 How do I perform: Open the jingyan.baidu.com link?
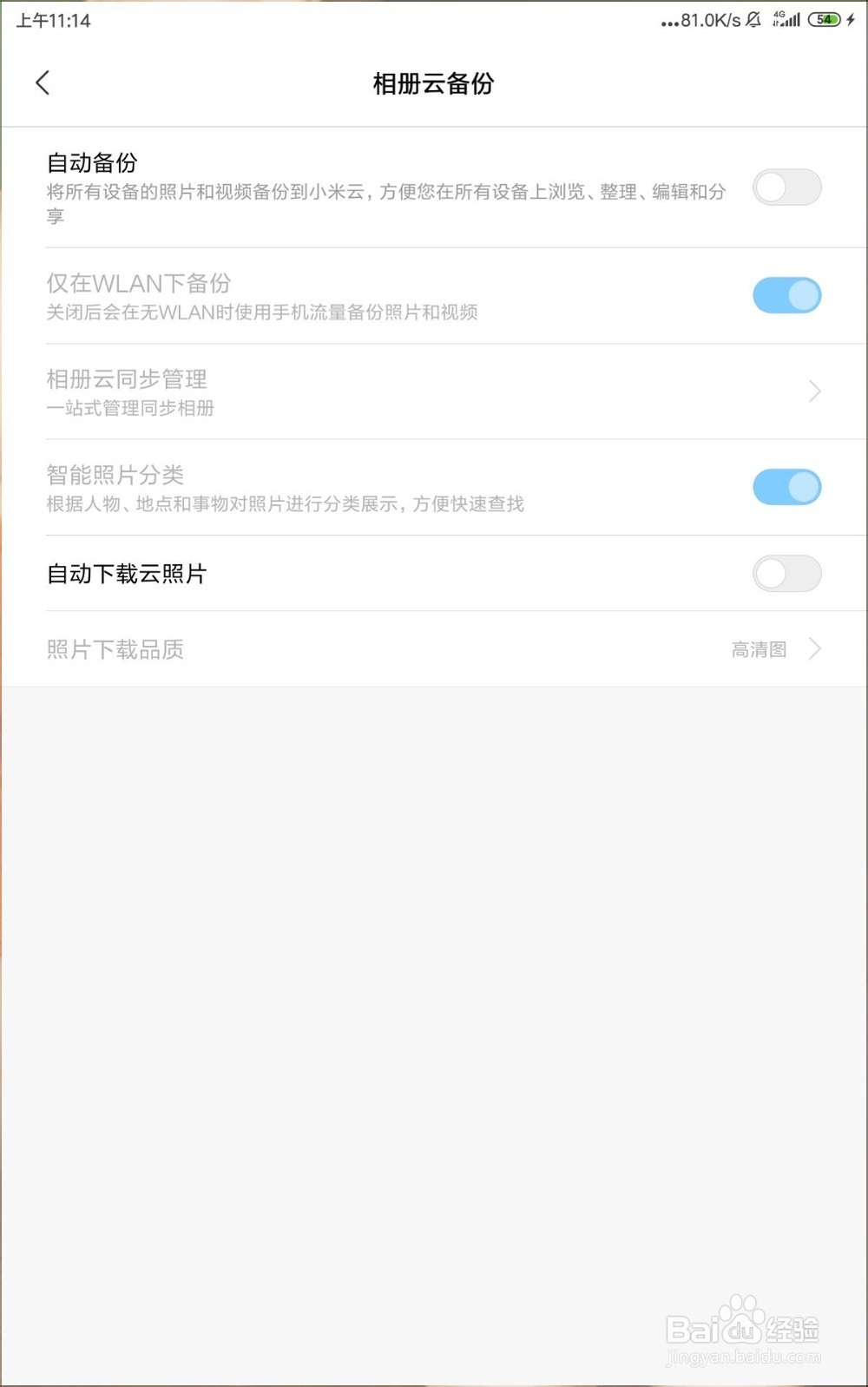pyautogui.click(x=740, y=1354)
